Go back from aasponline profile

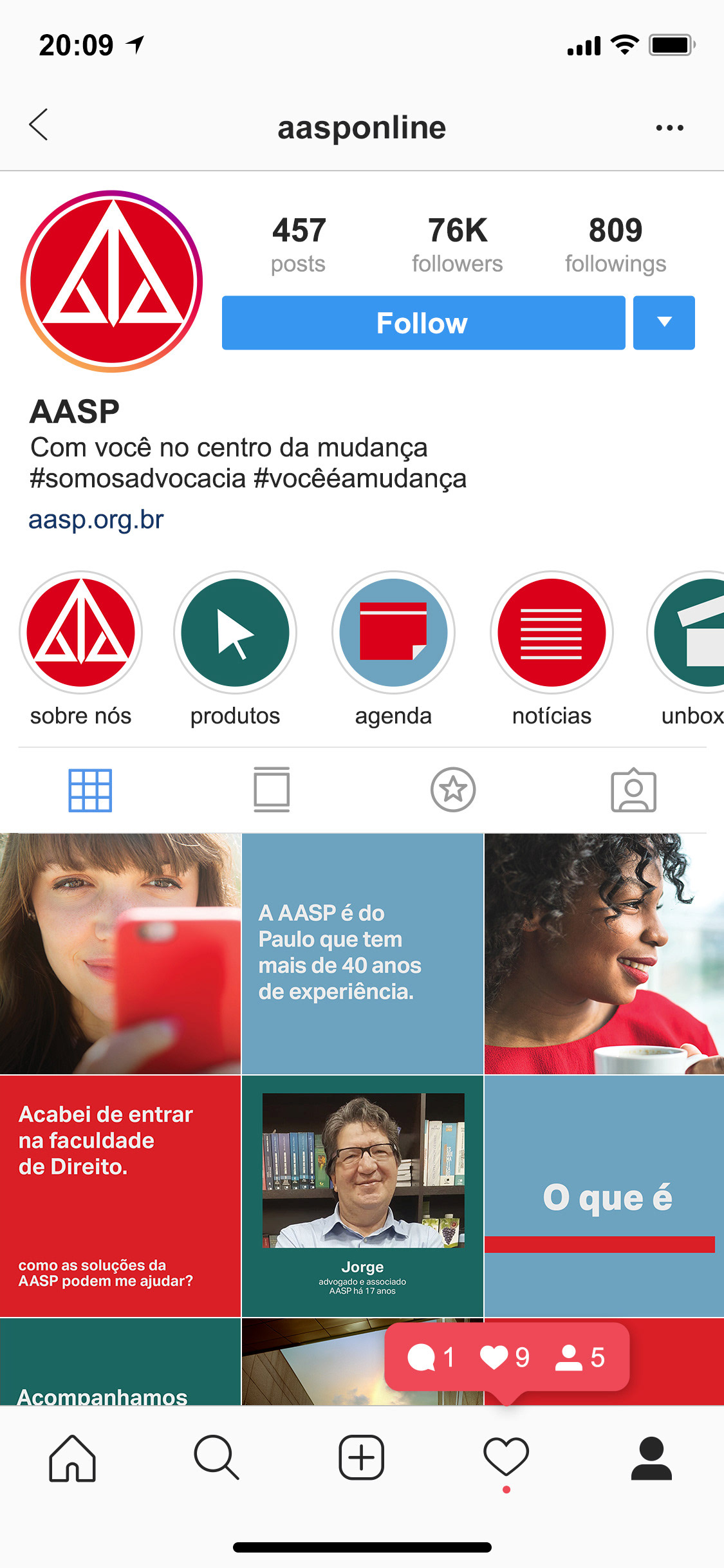[39, 125]
